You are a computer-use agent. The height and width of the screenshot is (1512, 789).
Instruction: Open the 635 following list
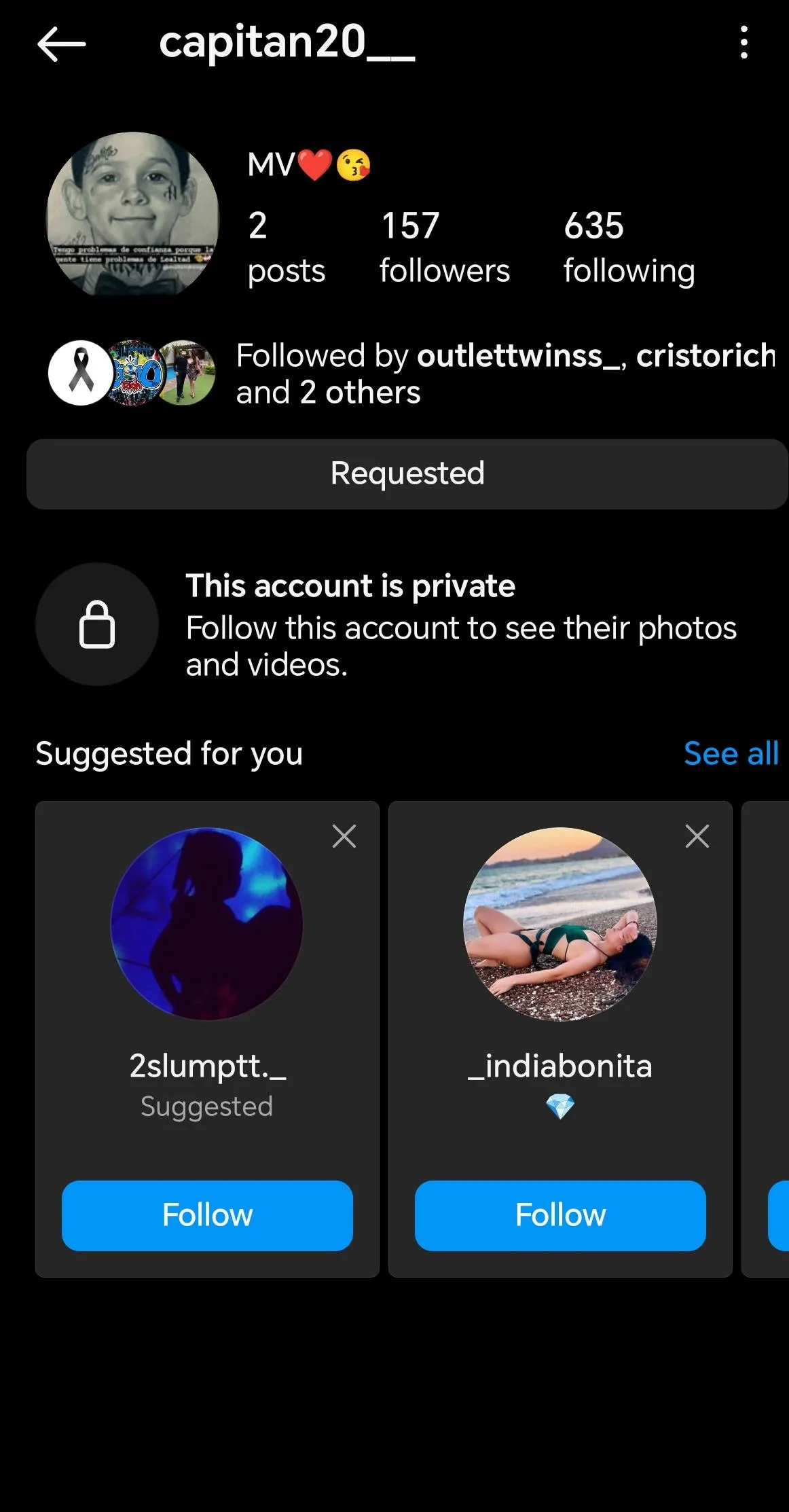click(629, 247)
